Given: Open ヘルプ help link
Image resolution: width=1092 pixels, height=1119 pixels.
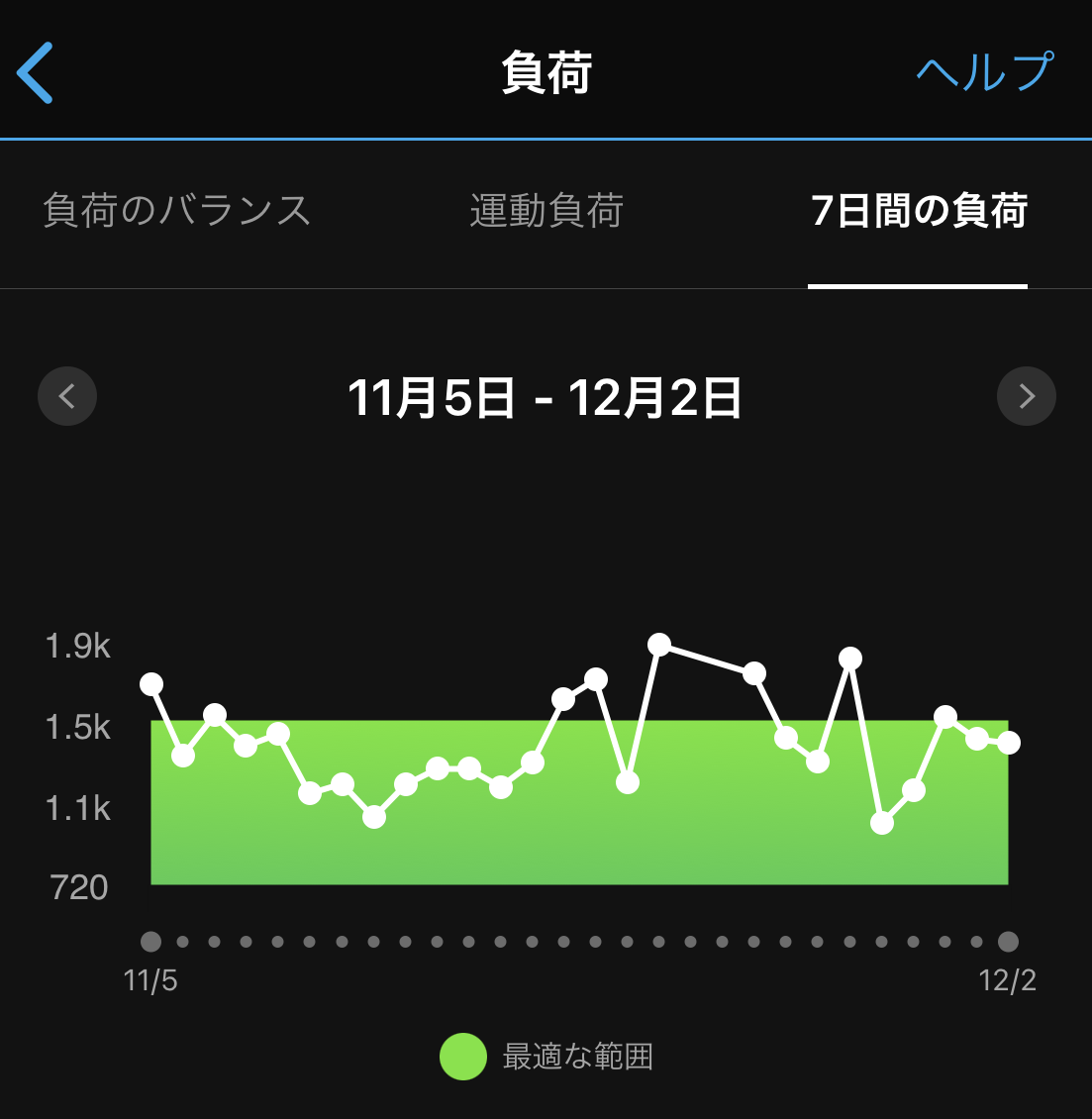Looking at the screenshot, I should [984, 72].
